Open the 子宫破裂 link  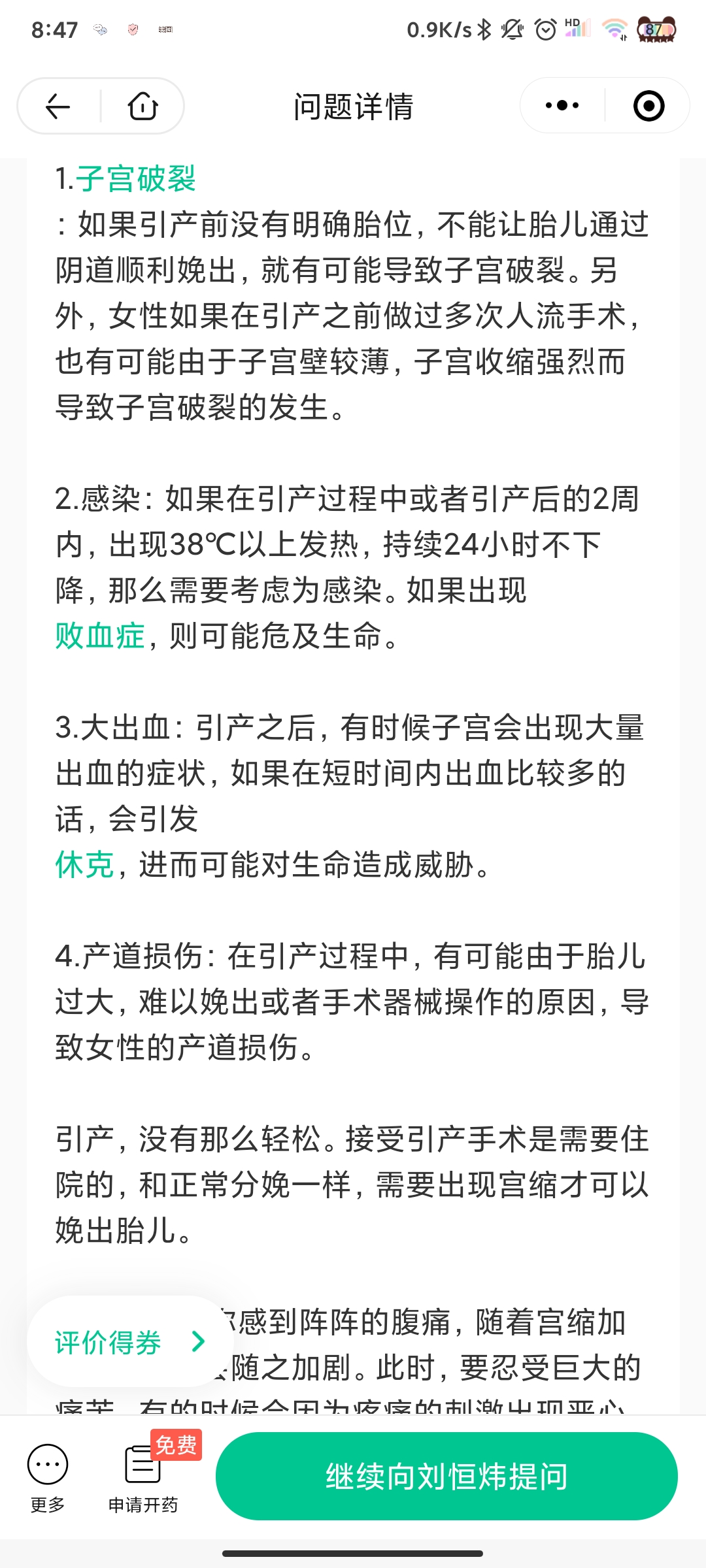point(136,178)
